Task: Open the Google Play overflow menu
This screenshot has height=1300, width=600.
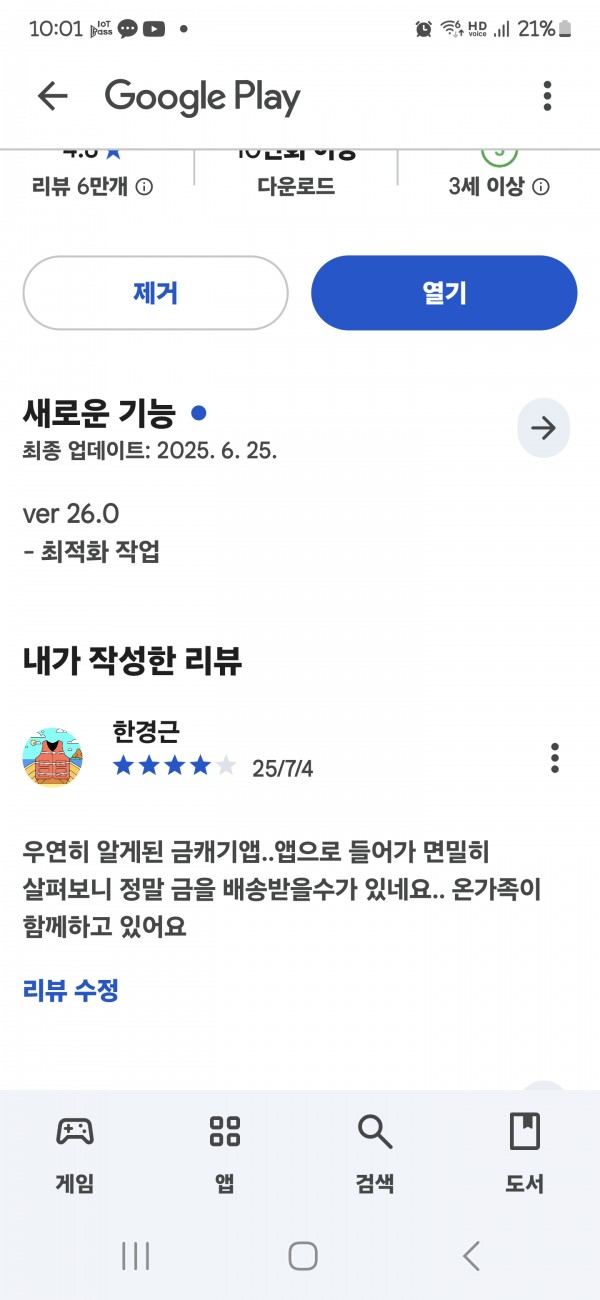Action: click(x=547, y=96)
